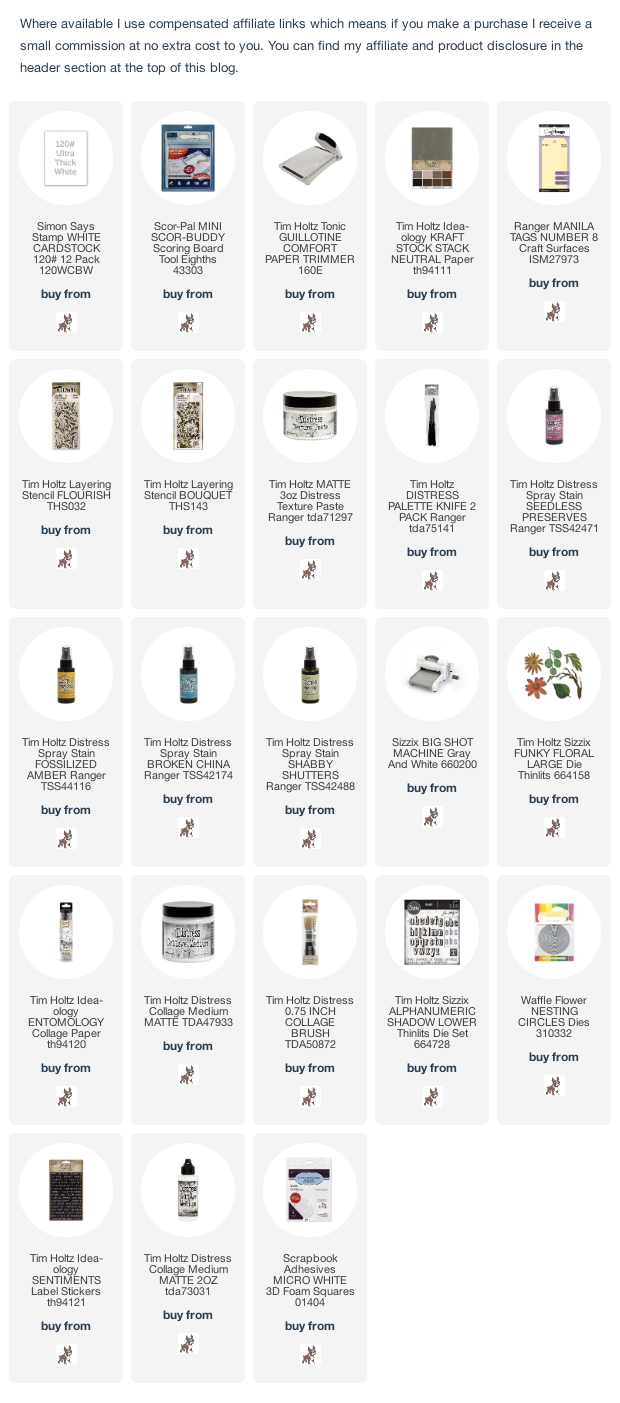Screen dimensions: 620x1403
Task: Tap the store icon under Layering Stencil BOUQUET
Action: [187, 559]
